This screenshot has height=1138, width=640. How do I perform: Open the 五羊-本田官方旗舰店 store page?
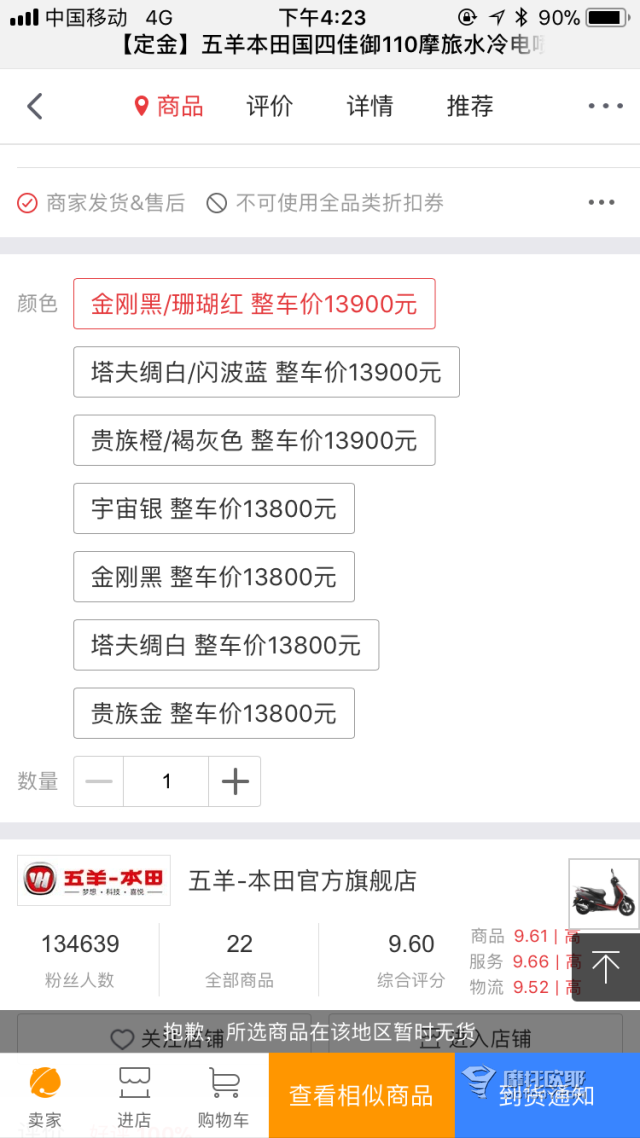[x=303, y=880]
